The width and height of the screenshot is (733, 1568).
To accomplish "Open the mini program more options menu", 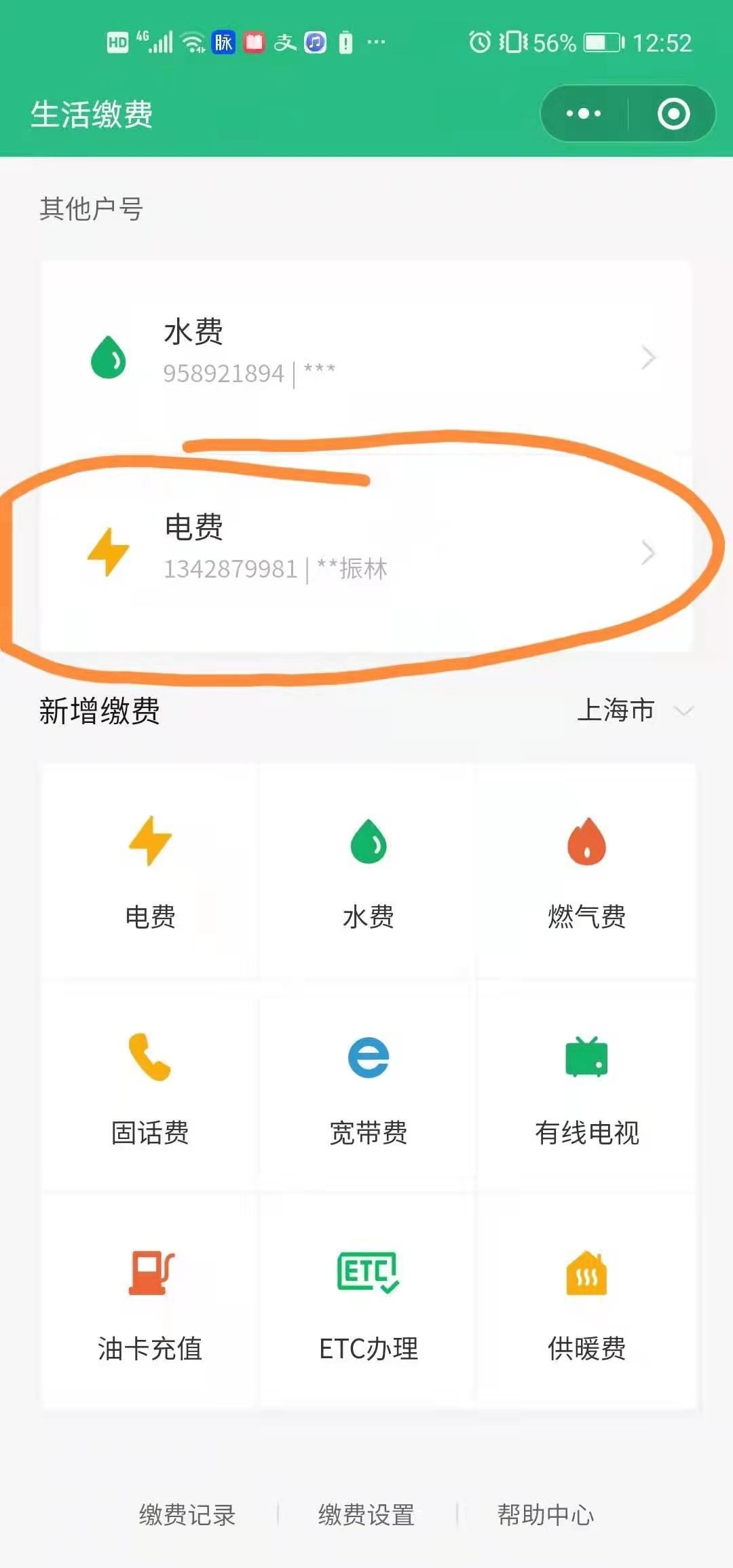I will [584, 113].
